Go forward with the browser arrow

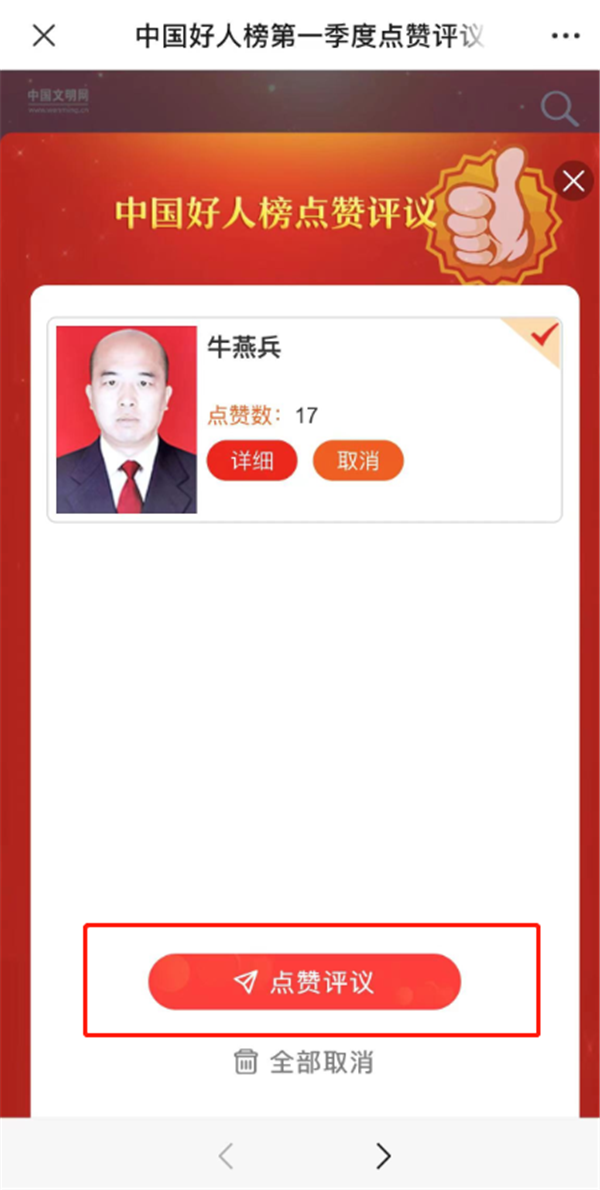coord(383,1156)
